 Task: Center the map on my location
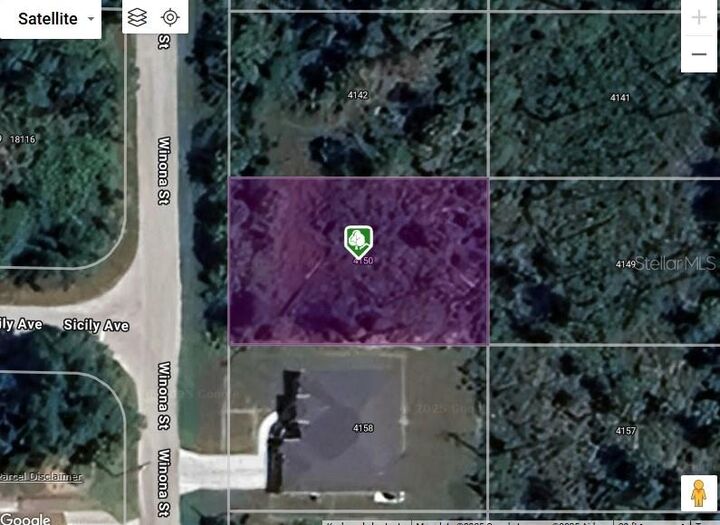tap(171, 17)
